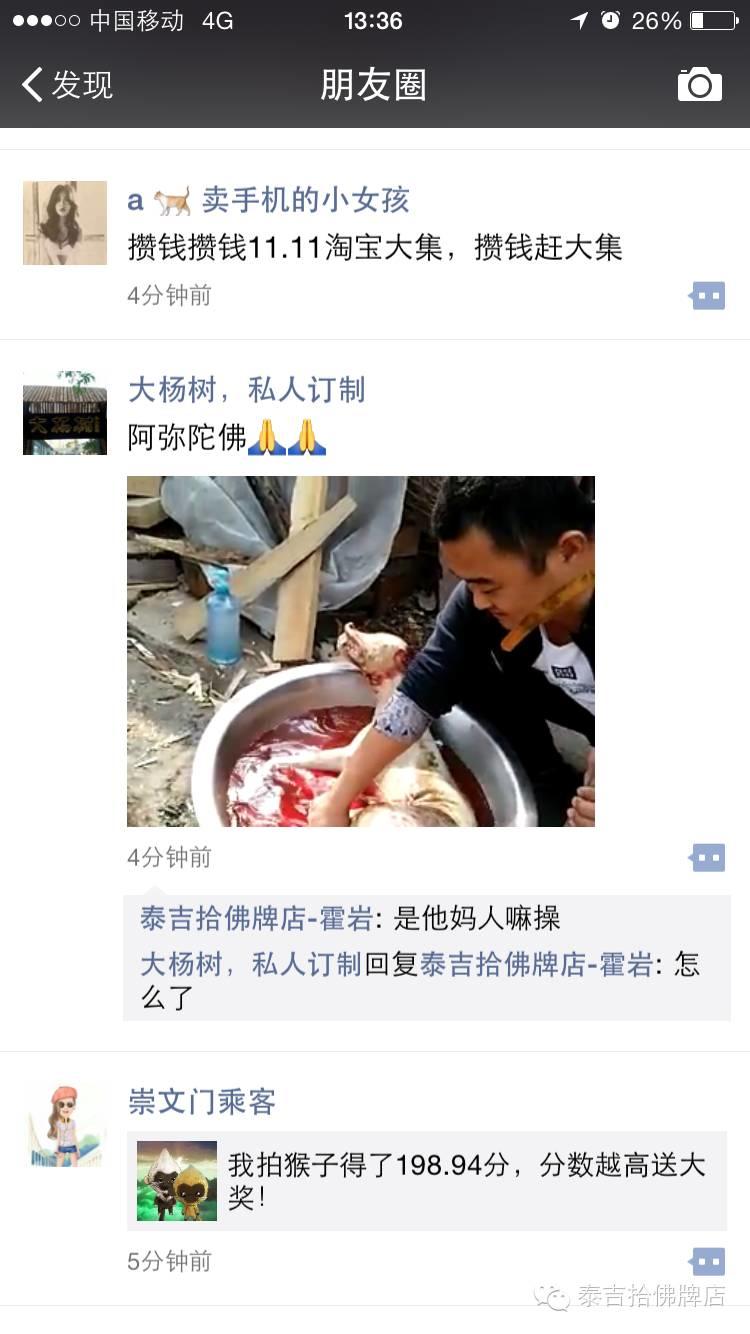The image size is (750, 1334).
Task: Tap the alarm clock icon in the status bar
Action: 610,18
